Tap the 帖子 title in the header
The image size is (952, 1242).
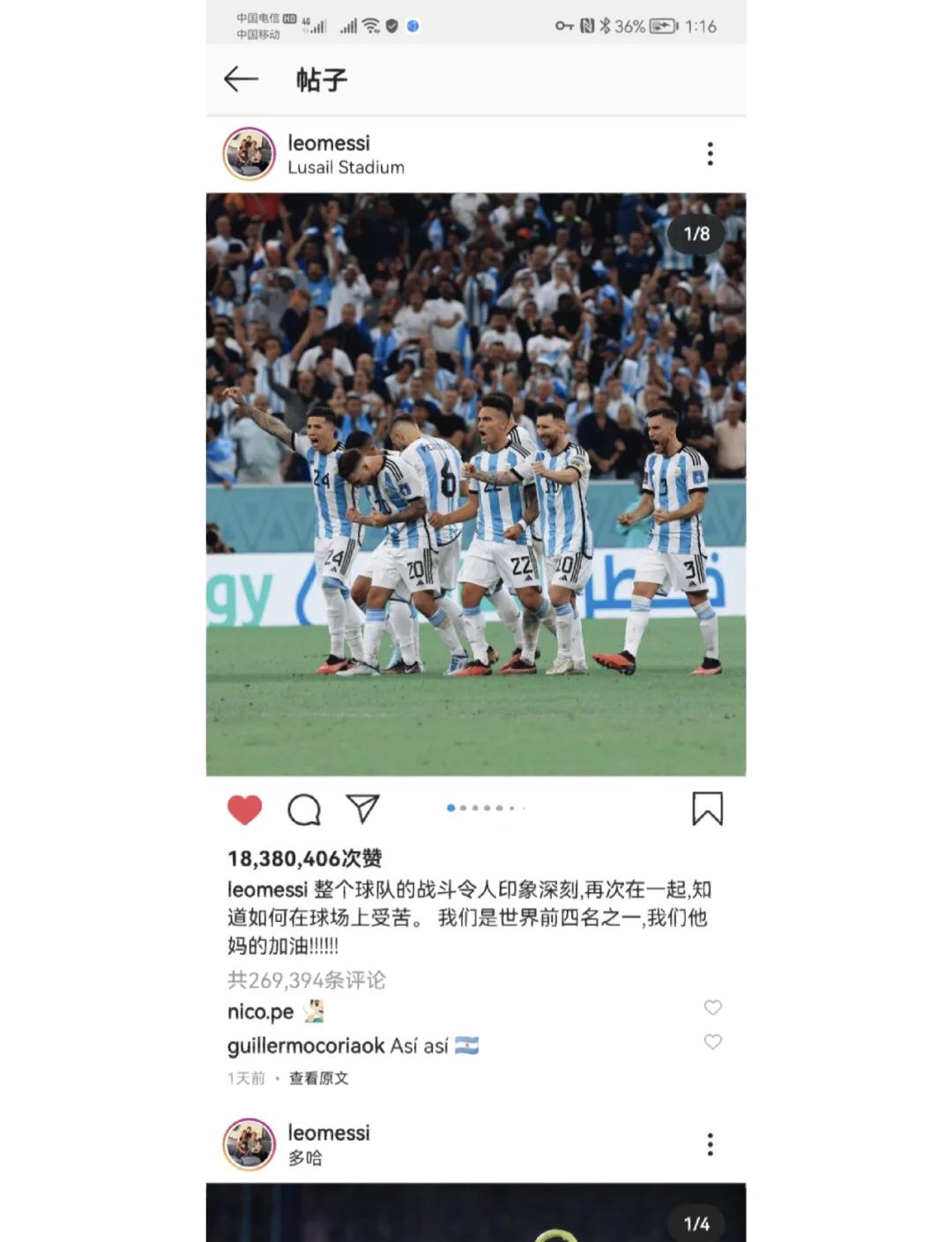click(322, 78)
